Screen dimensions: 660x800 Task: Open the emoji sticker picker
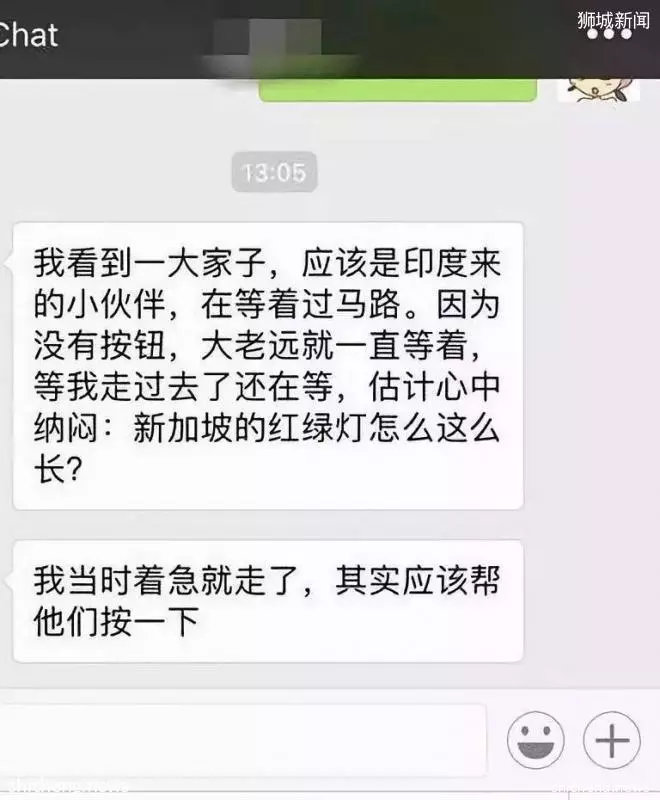(x=536, y=741)
